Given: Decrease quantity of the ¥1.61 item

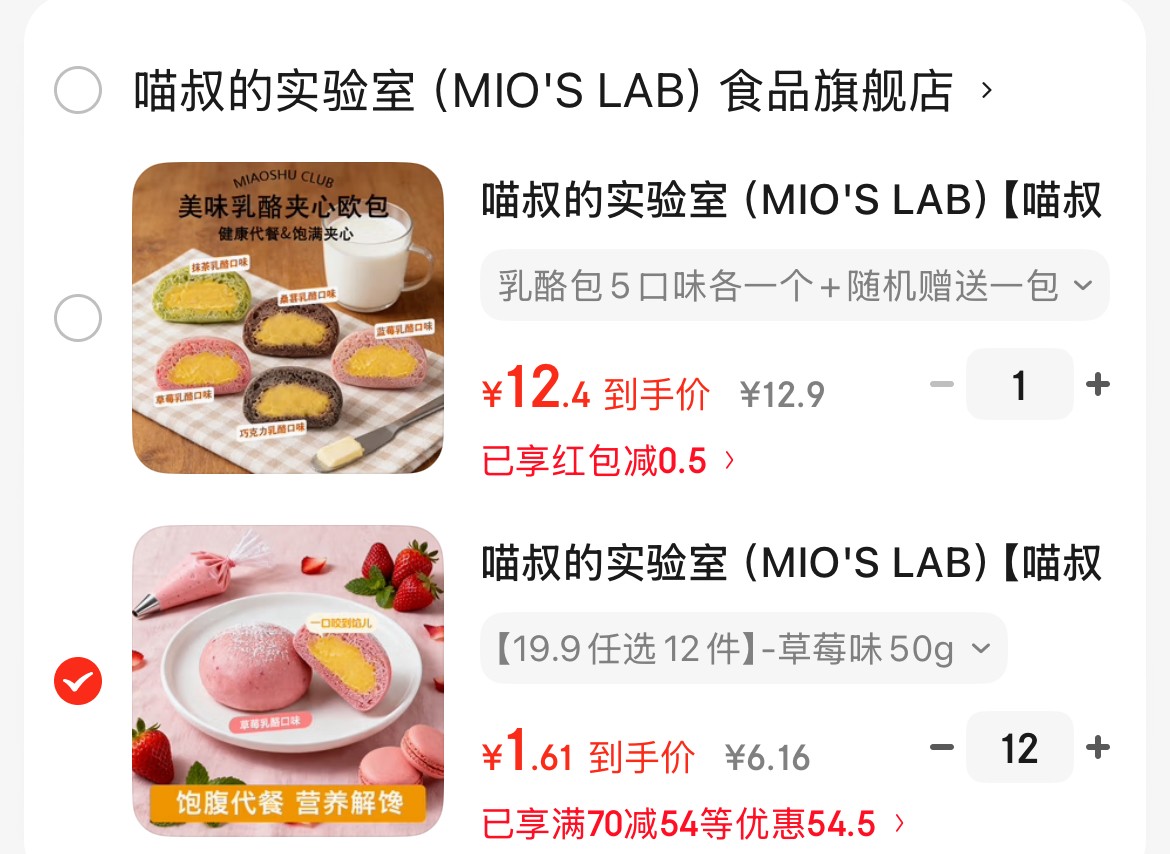Looking at the screenshot, I should point(941,747).
